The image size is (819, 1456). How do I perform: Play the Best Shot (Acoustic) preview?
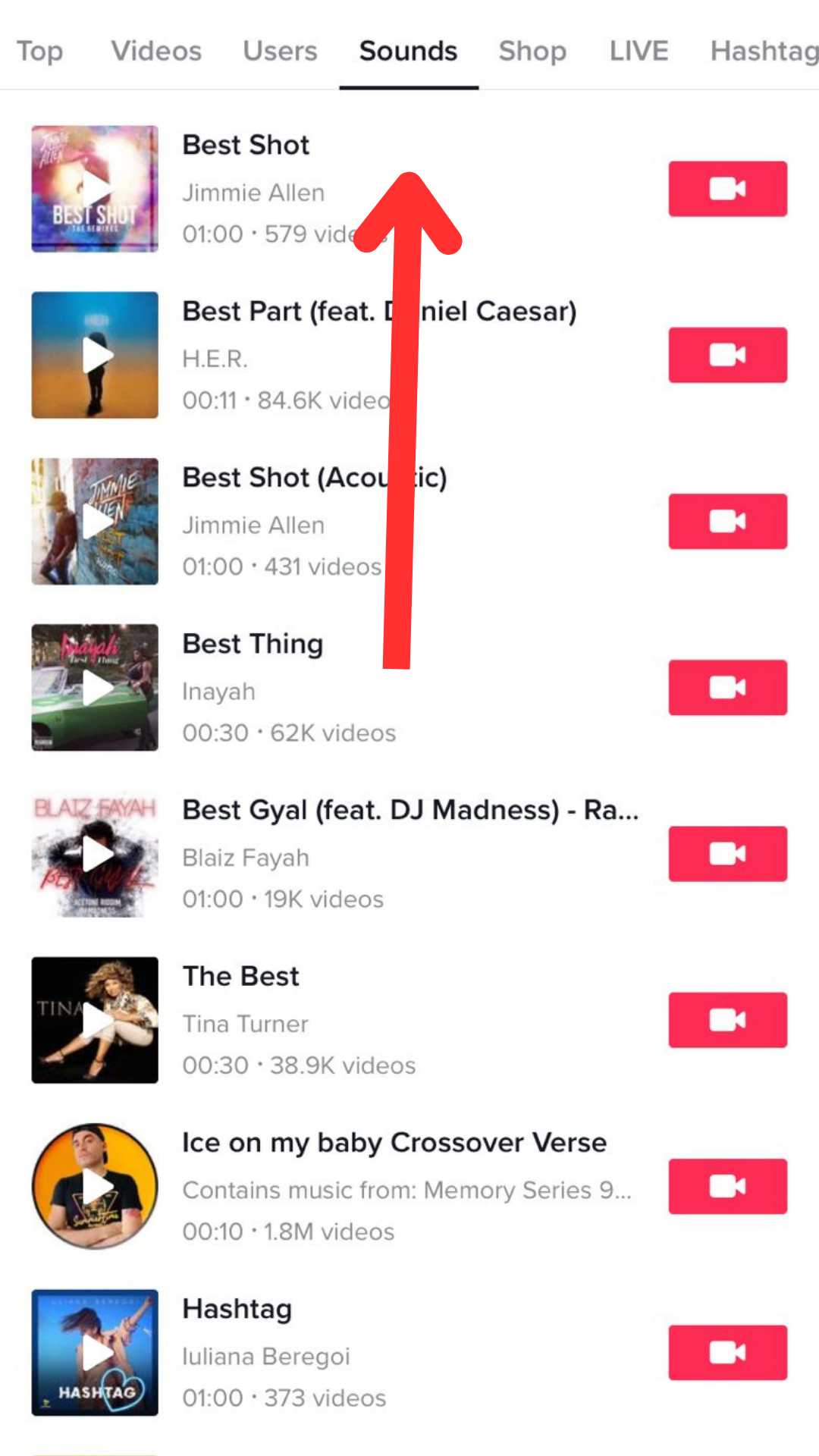click(x=95, y=521)
